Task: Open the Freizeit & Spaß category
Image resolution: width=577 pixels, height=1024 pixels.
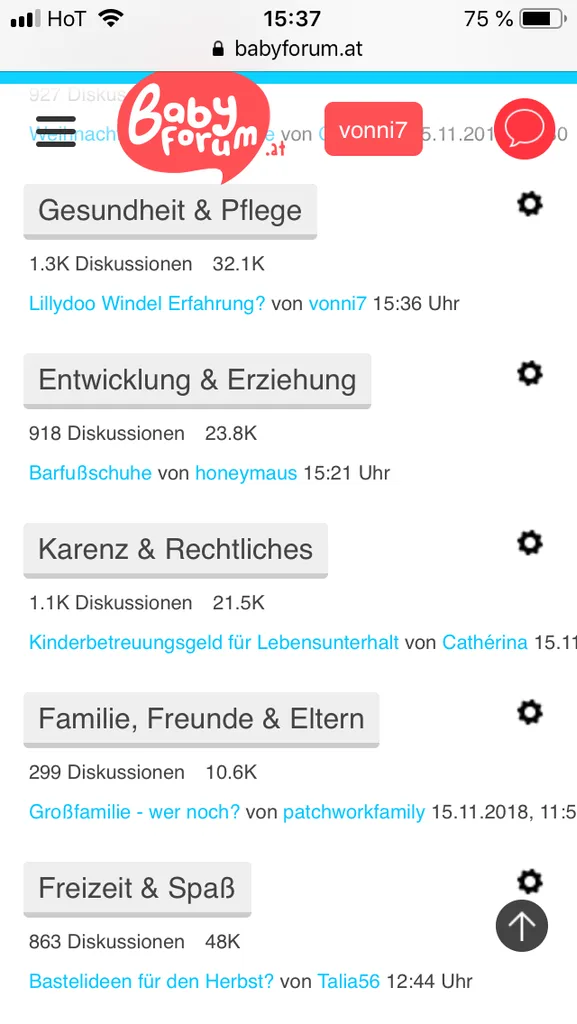Action: pos(137,889)
